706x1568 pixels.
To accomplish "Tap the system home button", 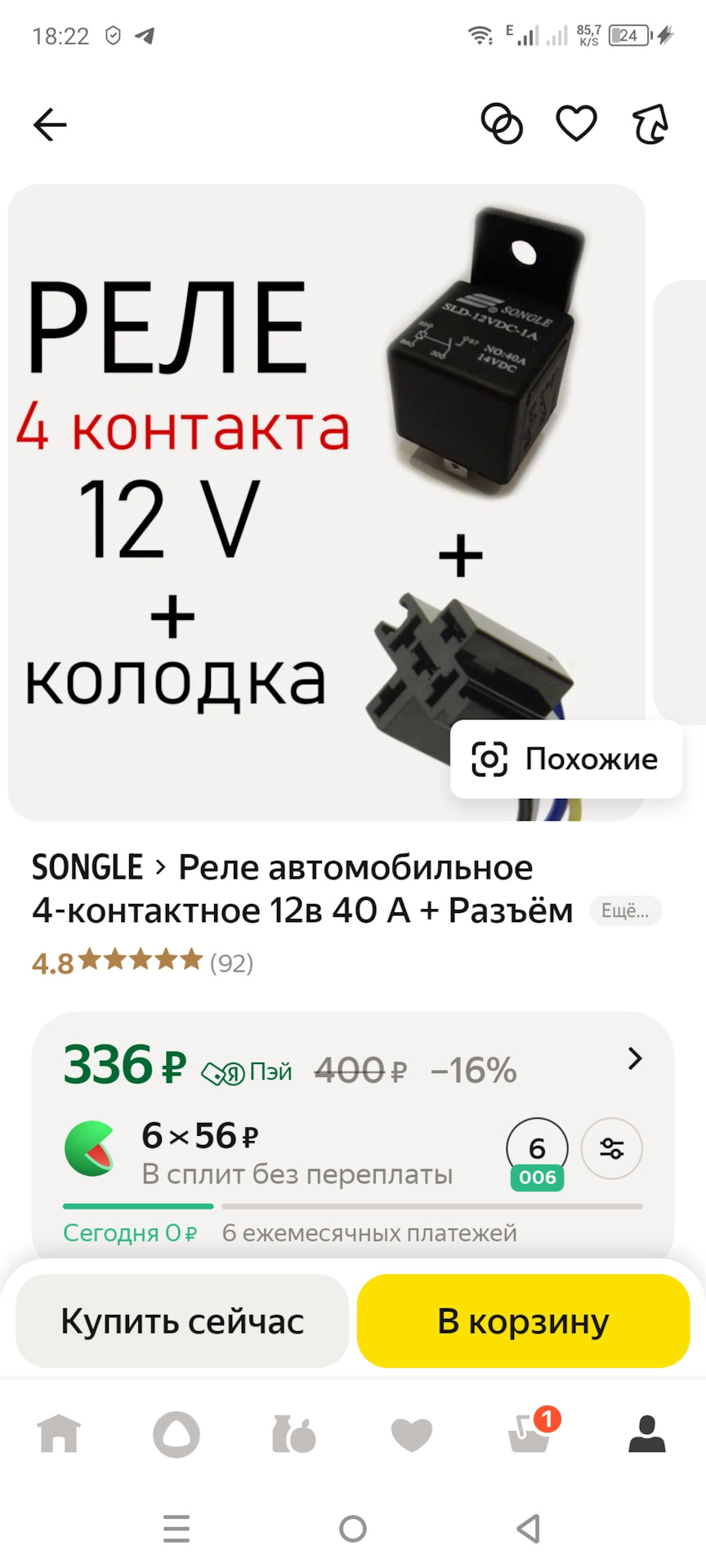I will (353, 1529).
